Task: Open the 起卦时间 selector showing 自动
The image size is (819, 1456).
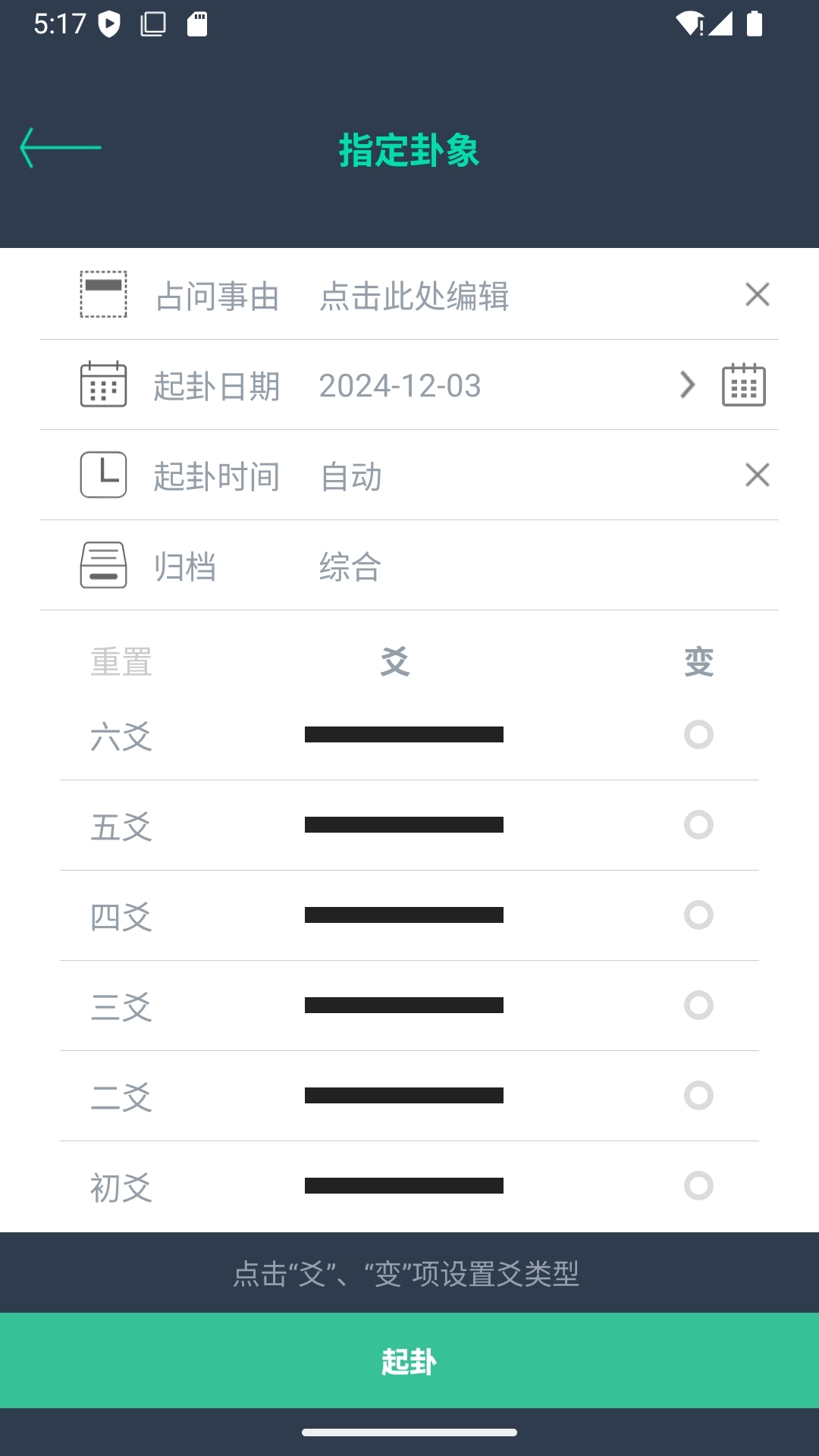Action: pyautogui.click(x=350, y=476)
